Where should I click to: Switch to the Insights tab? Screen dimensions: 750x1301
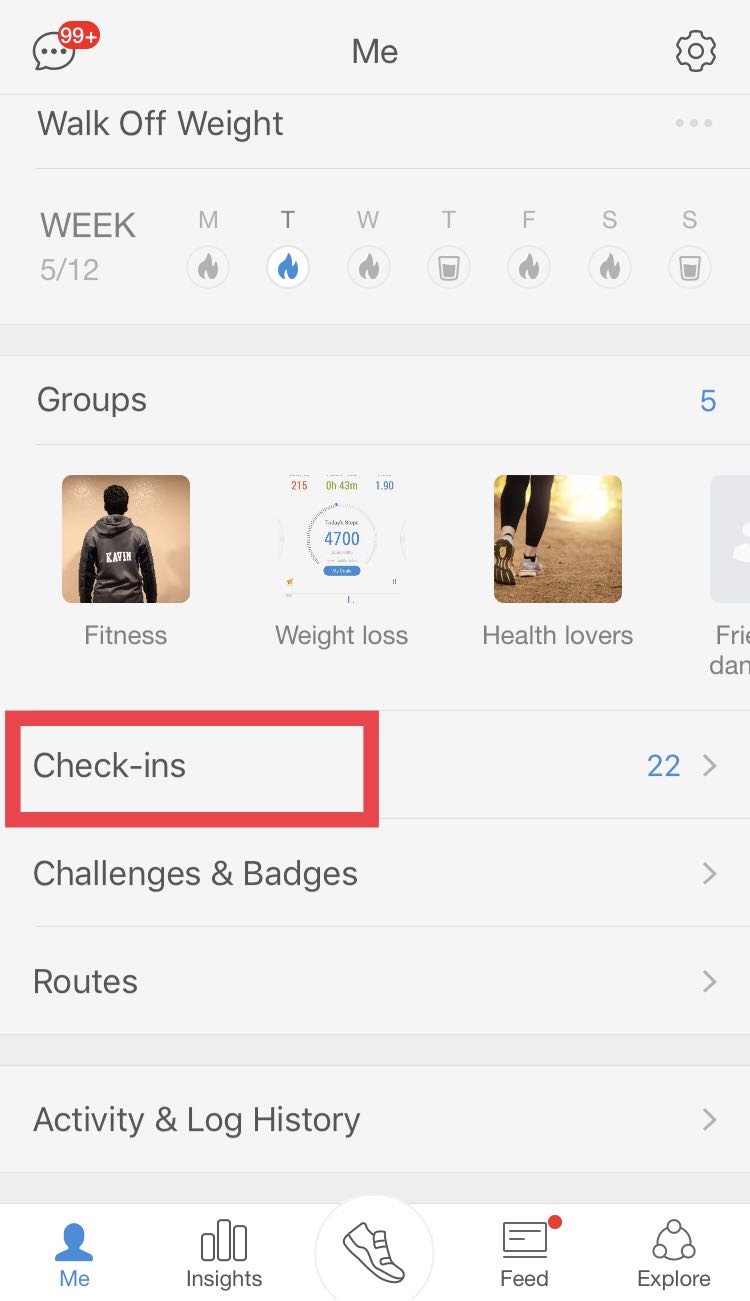[x=224, y=1254]
